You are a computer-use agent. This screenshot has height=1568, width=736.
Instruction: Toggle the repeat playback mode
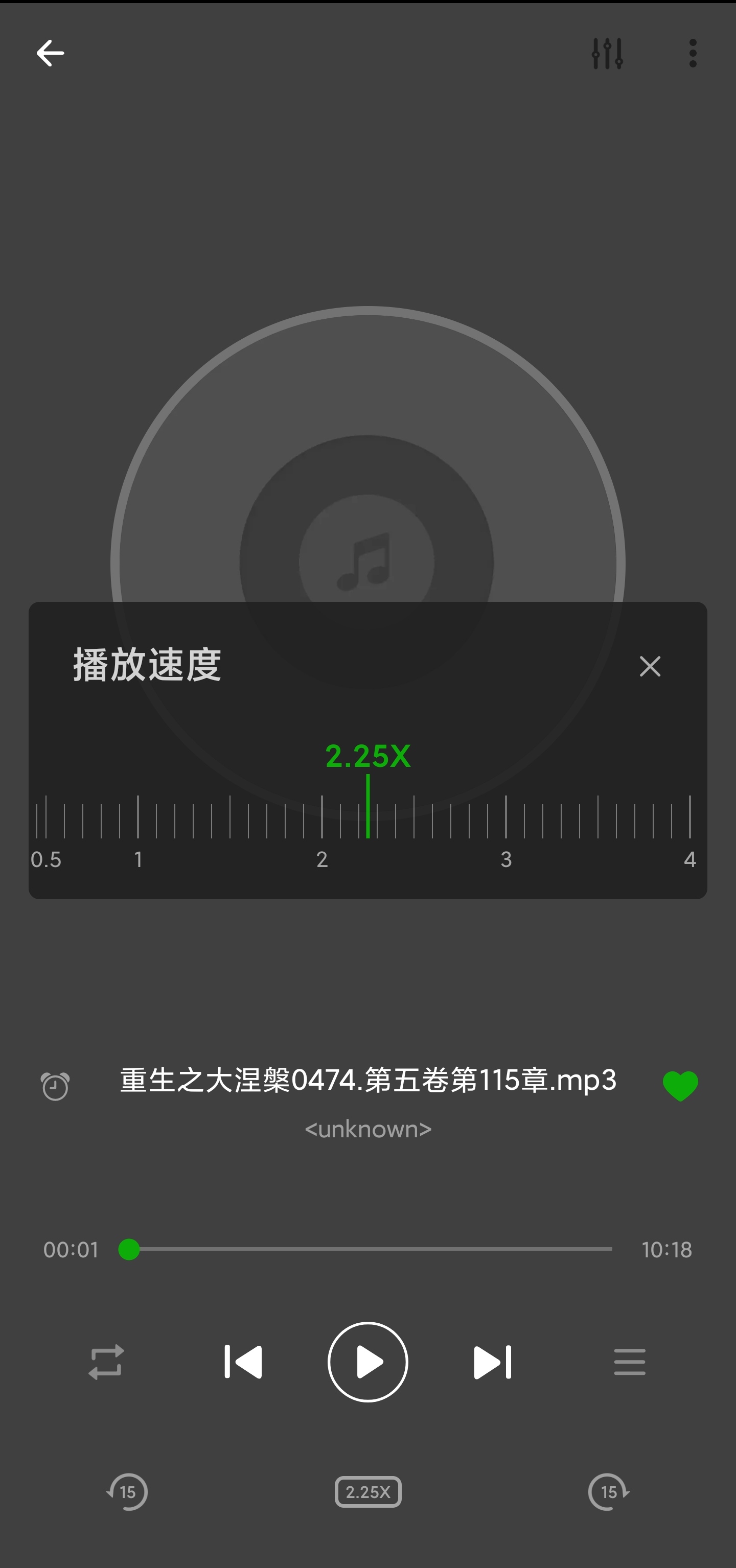[x=105, y=1362]
